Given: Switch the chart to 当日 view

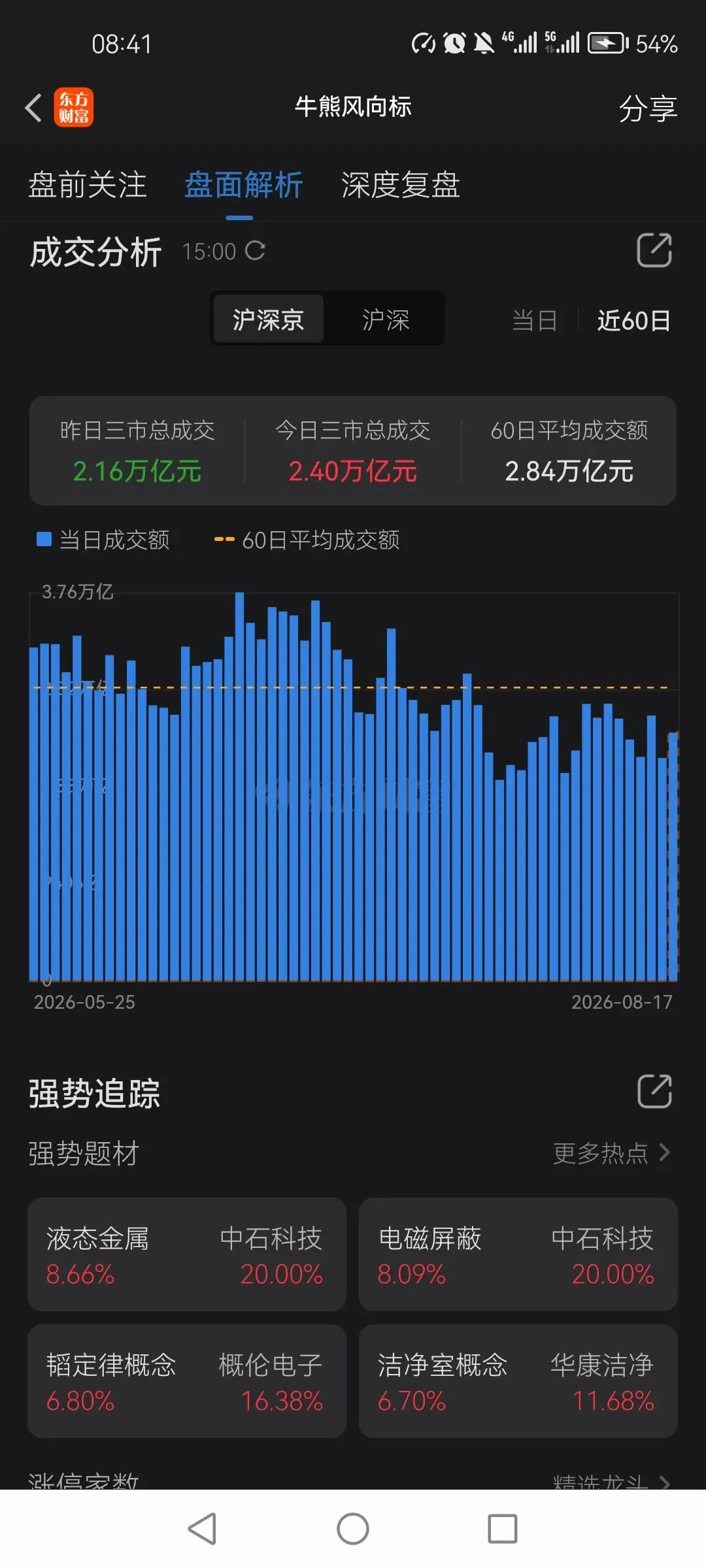Looking at the screenshot, I should (x=534, y=321).
